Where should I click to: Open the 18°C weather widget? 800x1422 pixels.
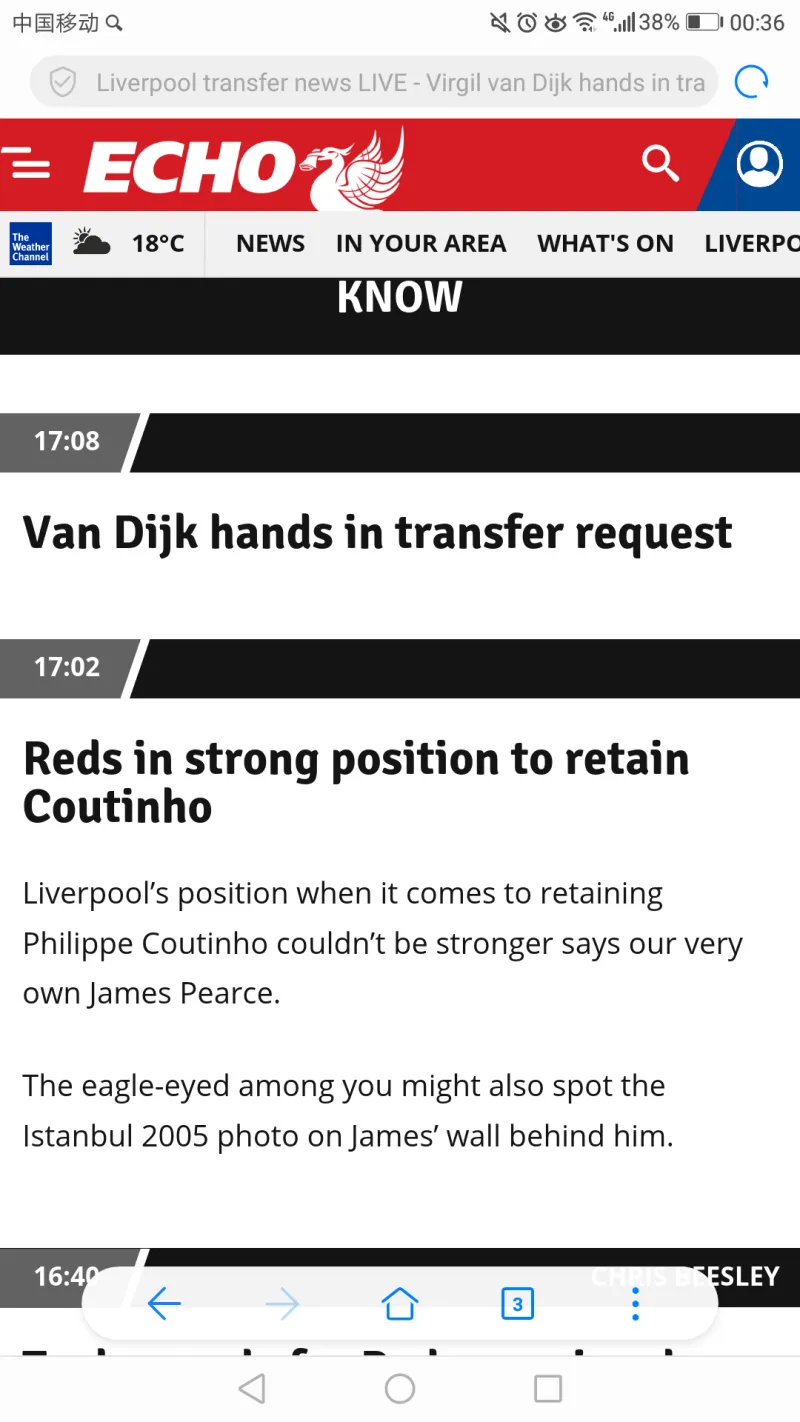click(x=128, y=243)
